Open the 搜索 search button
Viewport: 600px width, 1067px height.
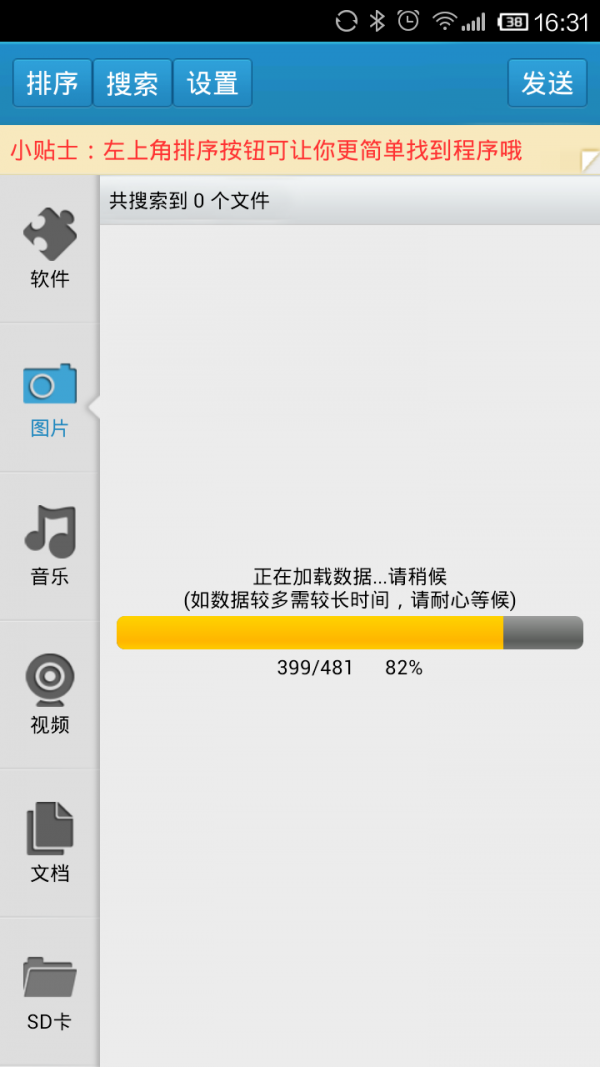point(132,83)
